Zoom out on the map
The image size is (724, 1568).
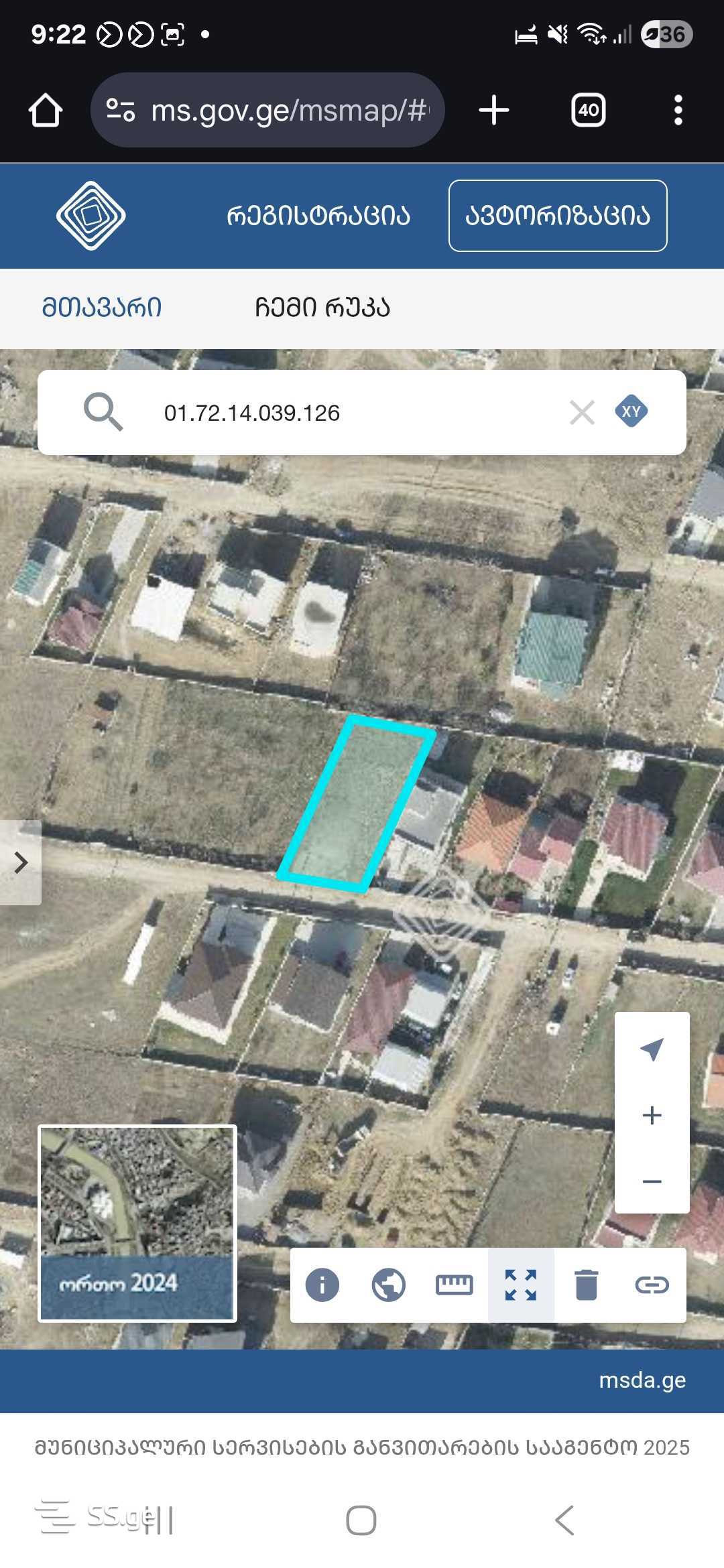[x=652, y=1181]
